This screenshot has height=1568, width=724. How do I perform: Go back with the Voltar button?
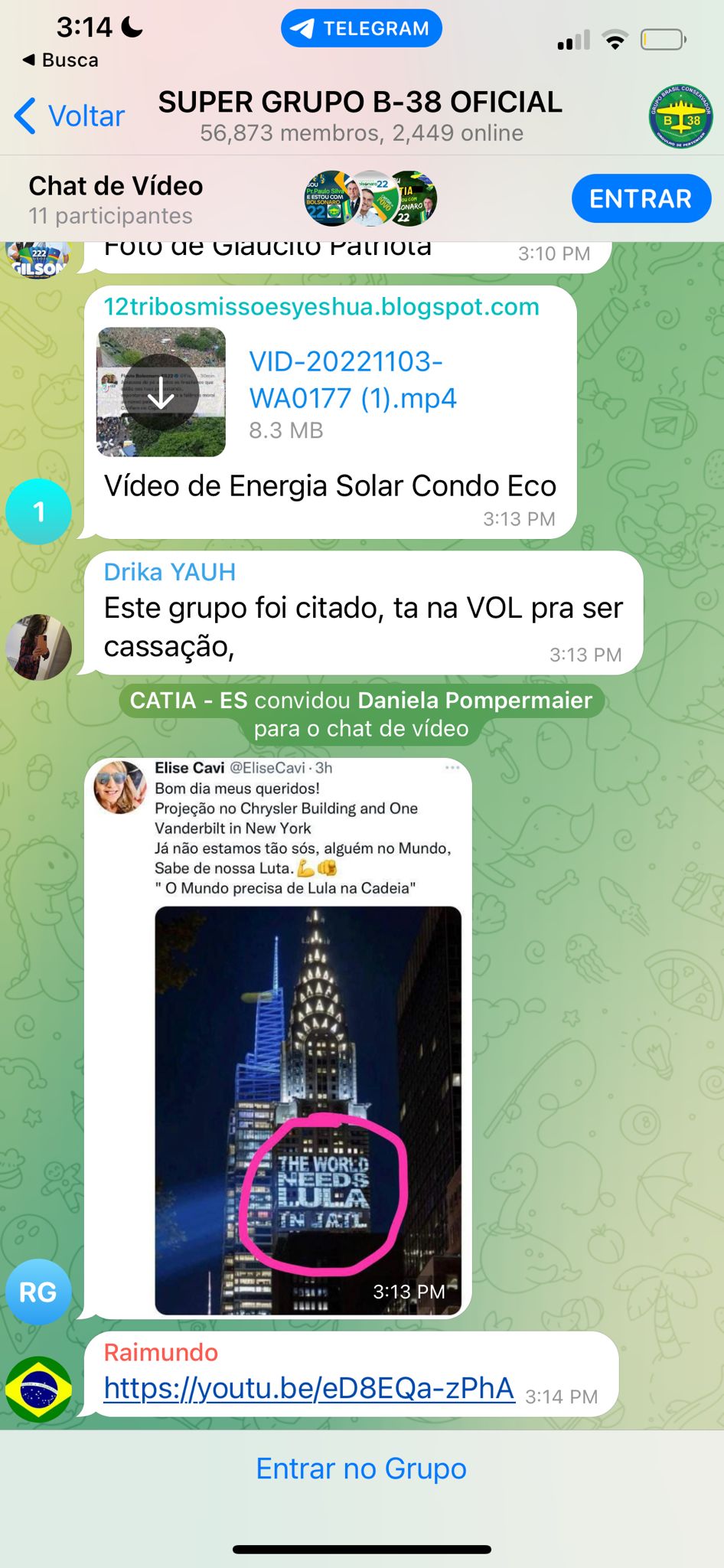pyautogui.click(x=70, y=116)
